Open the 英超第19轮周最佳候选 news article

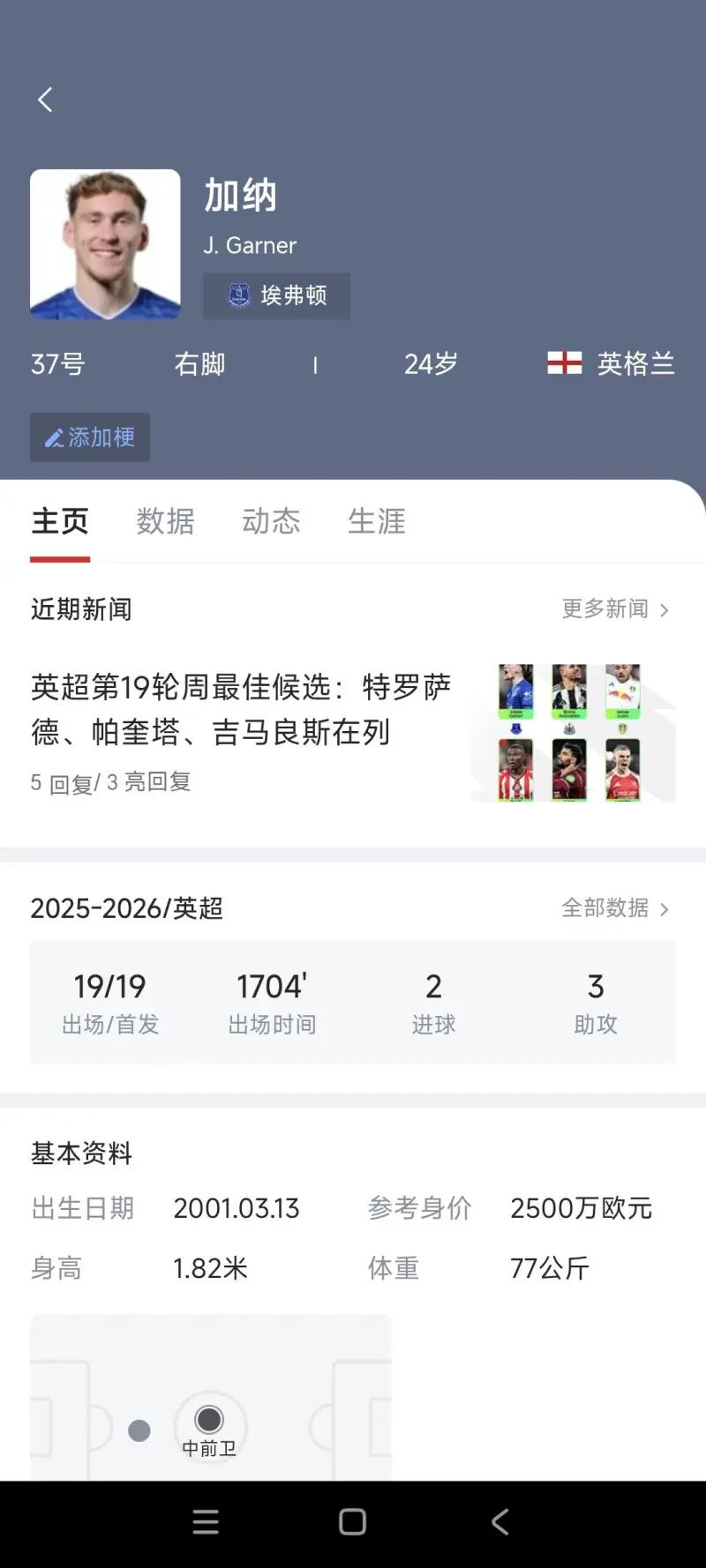coord(241,710)
